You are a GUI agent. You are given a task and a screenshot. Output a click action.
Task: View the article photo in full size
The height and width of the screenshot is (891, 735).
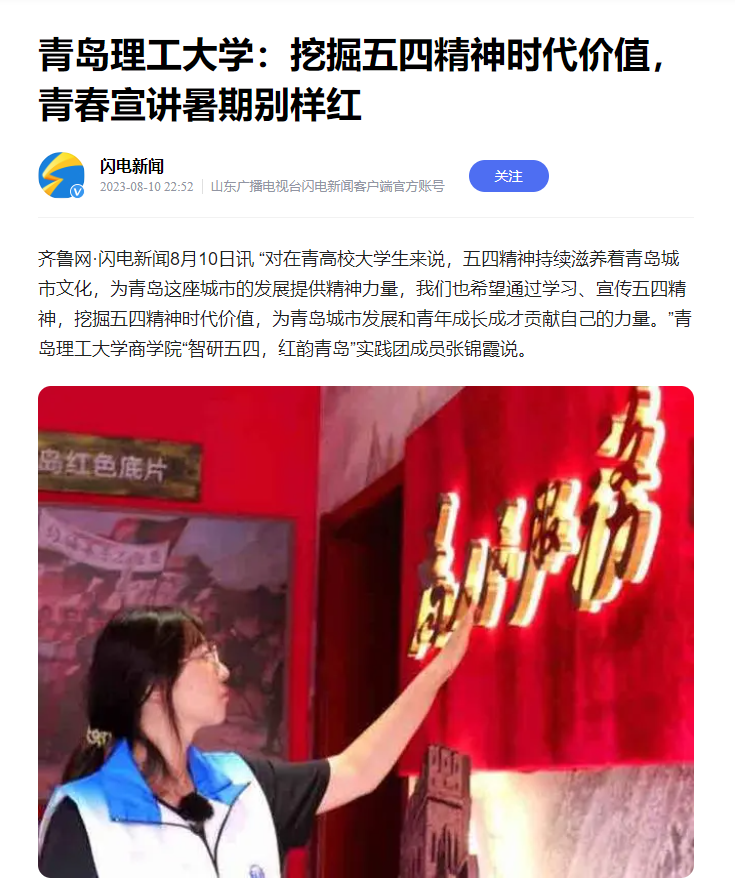(x=366, y=631)
